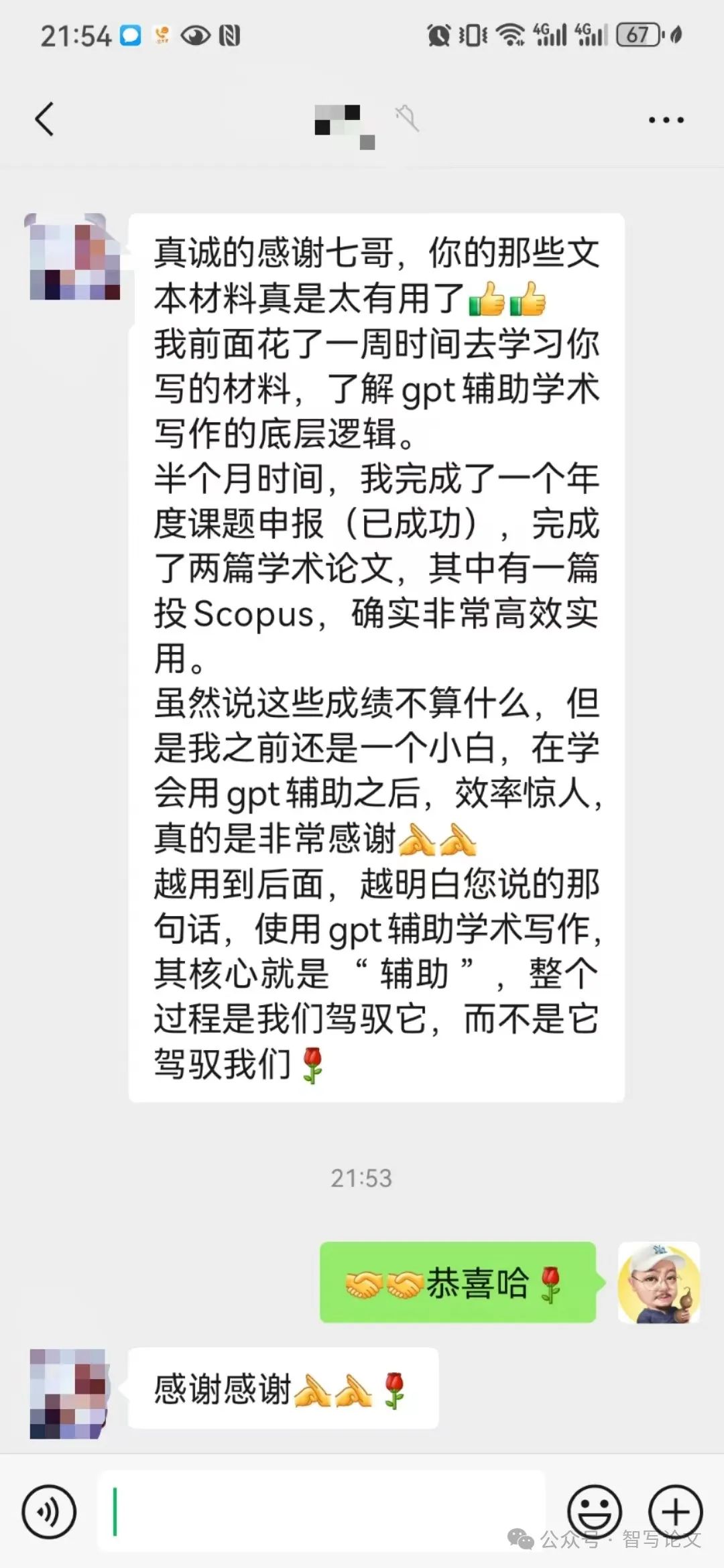Open the contact's pixelated avatar beside the long message
This screenshot has width=724, height=1568.
tap(74, 257)
